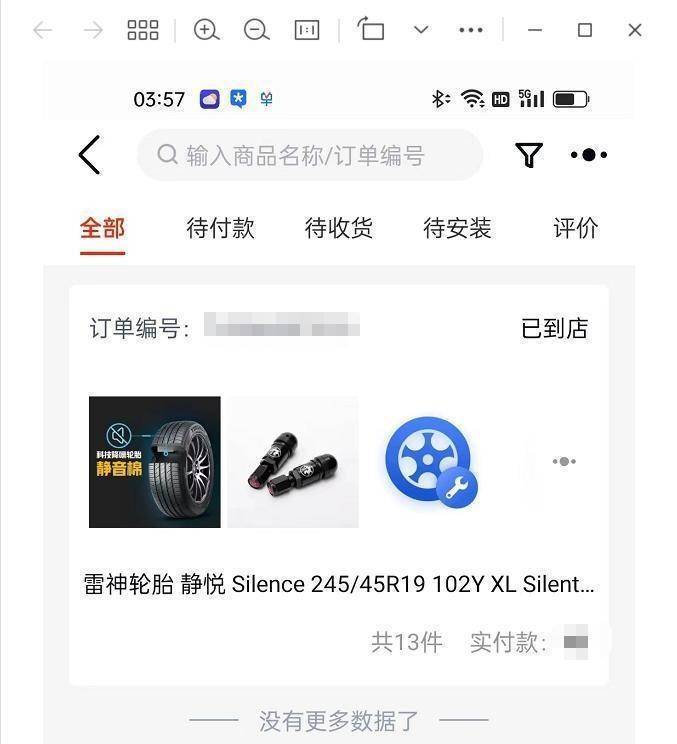This screenshot has height=744, width=677.
Task: View more items in the order
Action: (x=564, y=462)
